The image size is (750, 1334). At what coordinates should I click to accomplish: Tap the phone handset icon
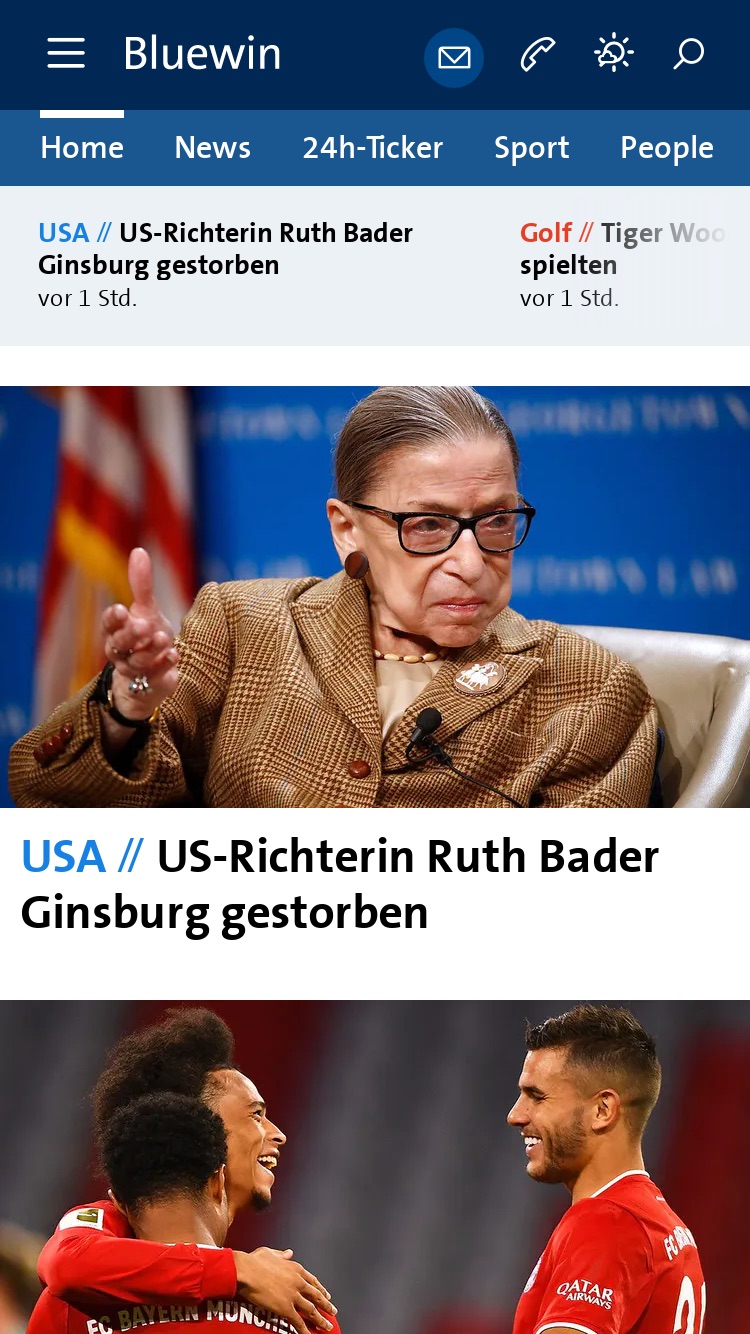537,55
